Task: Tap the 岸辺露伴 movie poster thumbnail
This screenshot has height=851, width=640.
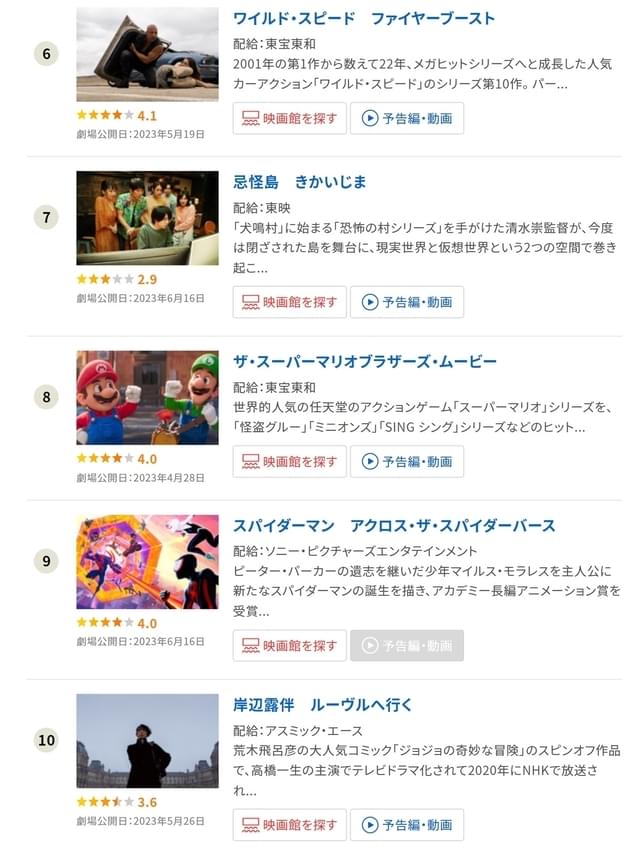Action: click(147, 741)
